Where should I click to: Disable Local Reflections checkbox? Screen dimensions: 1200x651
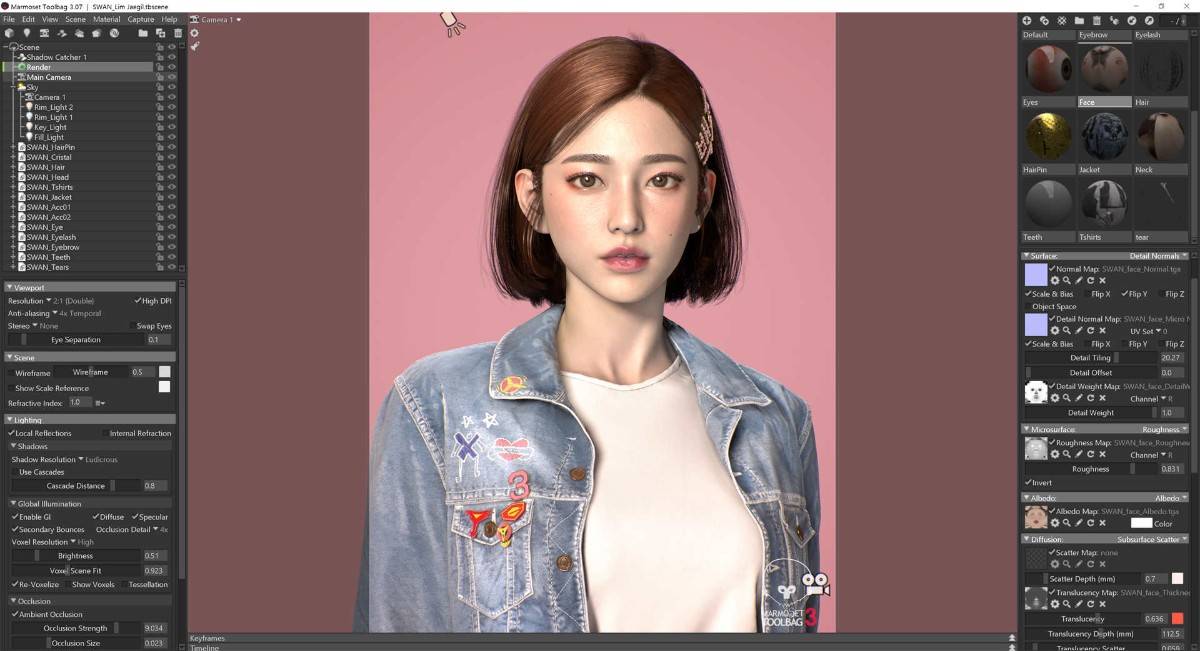pos(11,433)
